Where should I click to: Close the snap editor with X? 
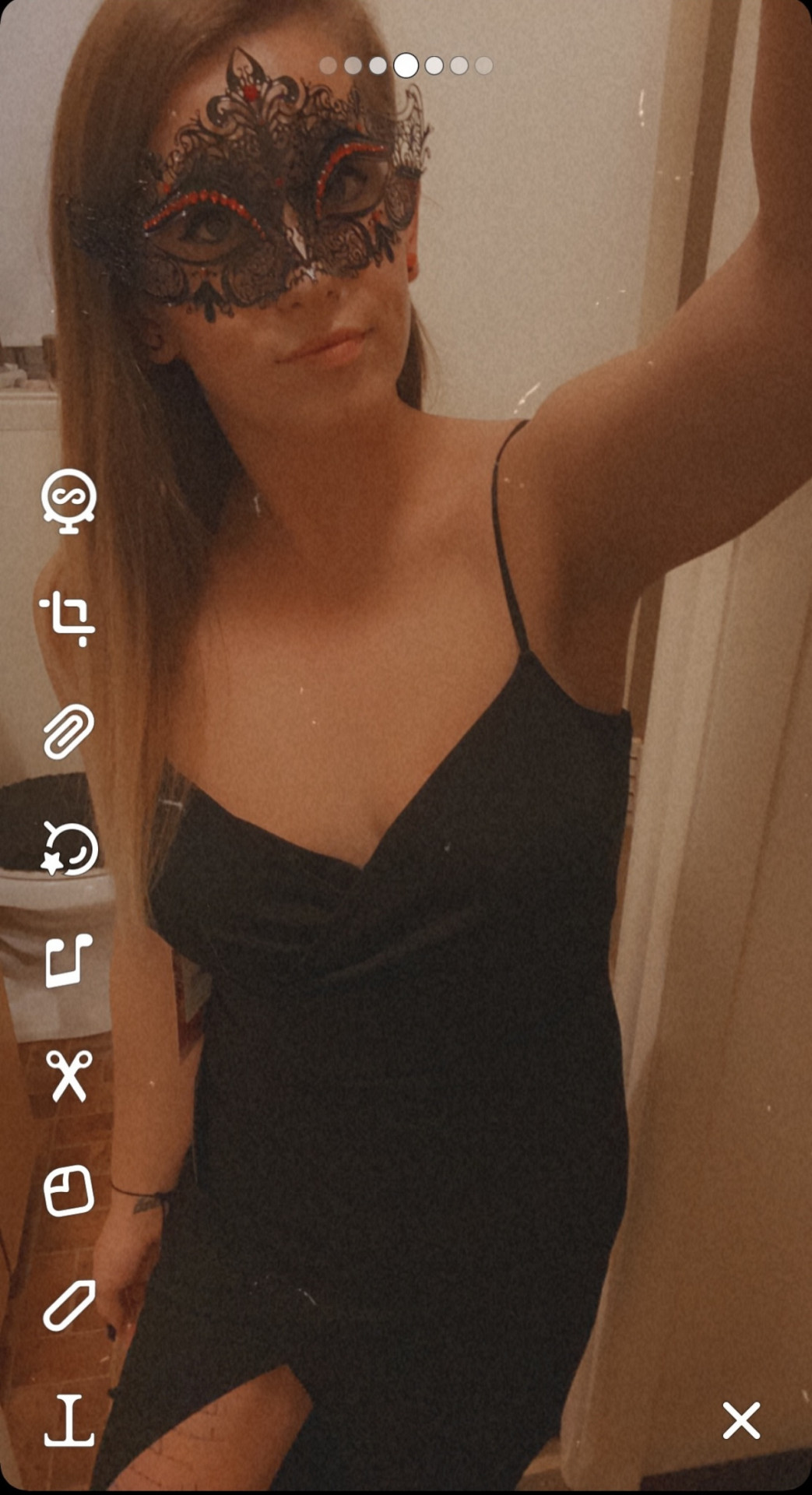[x=740, y=1419]
